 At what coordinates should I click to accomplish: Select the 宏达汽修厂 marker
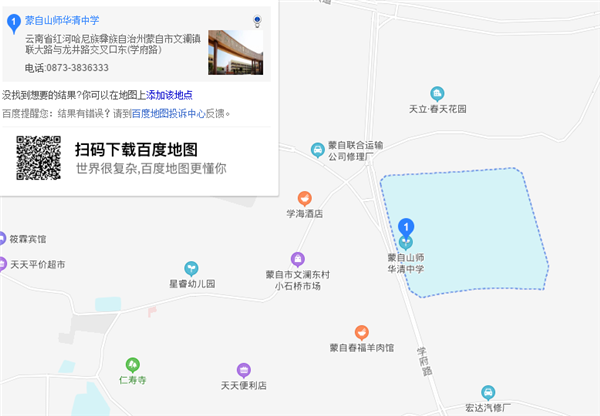click(x=487, y=392)
